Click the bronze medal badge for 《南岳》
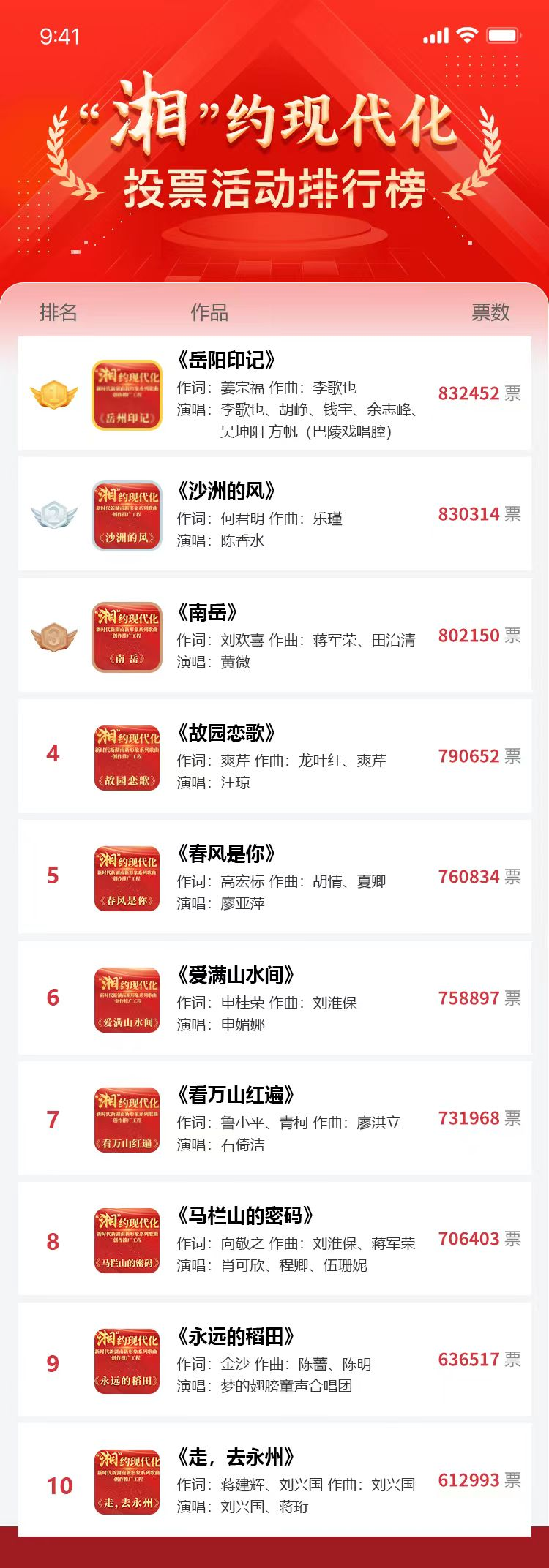 pyautogui.click(x=53, y=636)
